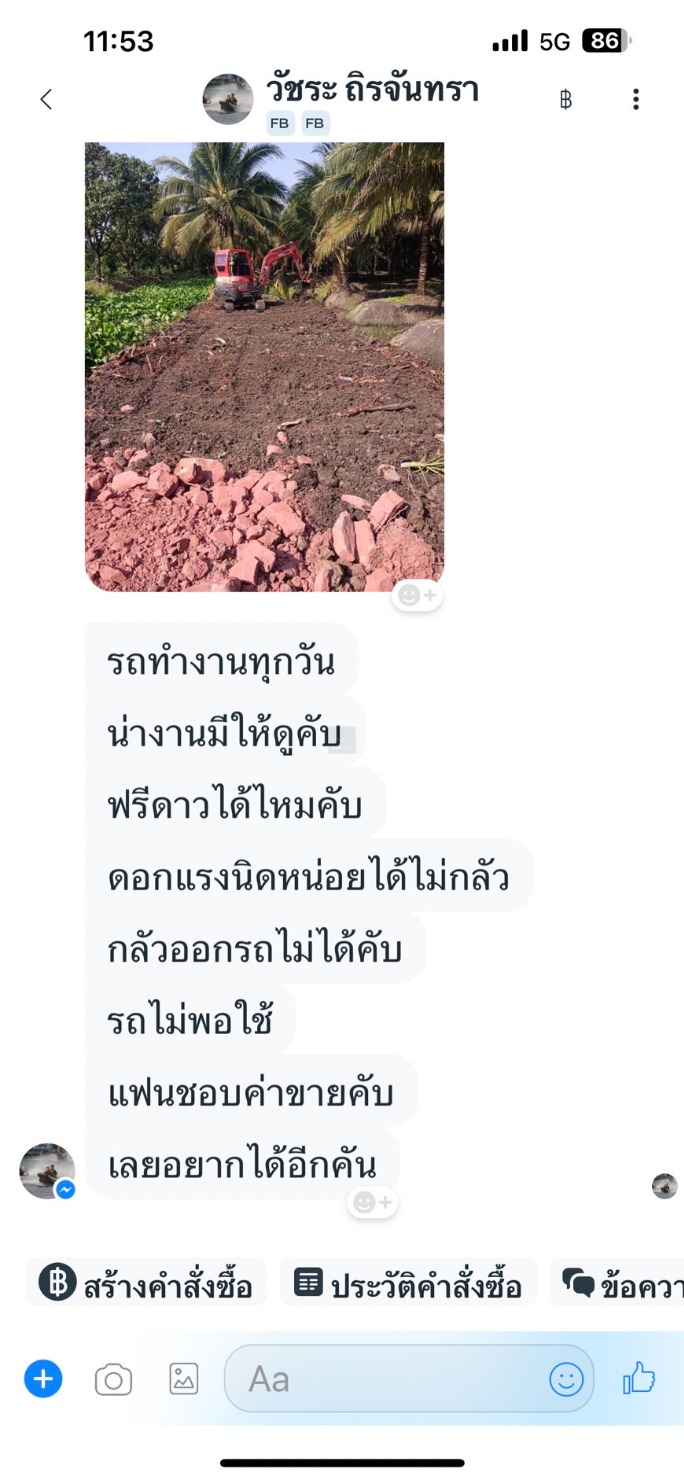Select the ข้อความ saved replies chip
The width and height of the screenshot is (684, 1480).
tap(618, 1283)
